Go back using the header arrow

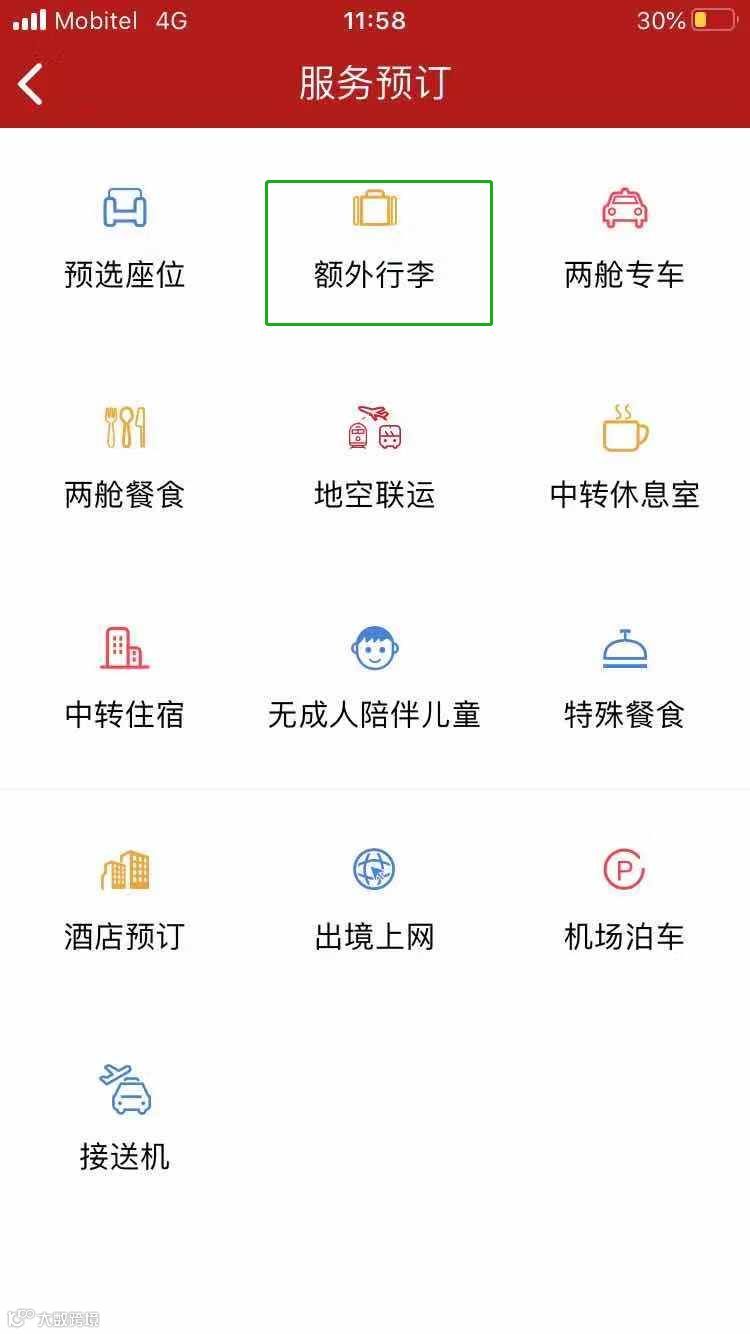[x=32, y=84]
